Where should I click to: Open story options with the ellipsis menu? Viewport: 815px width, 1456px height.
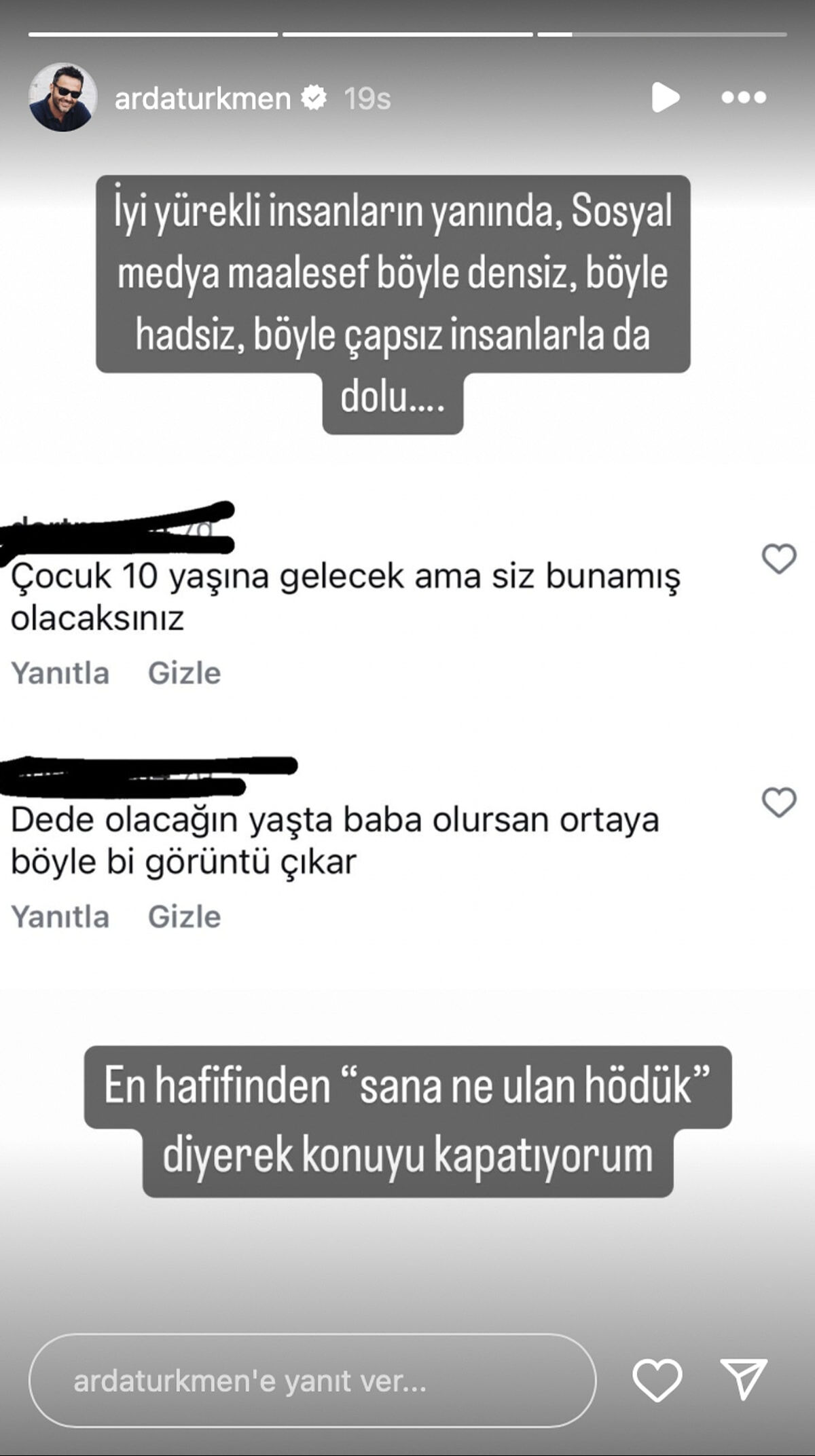744,97
